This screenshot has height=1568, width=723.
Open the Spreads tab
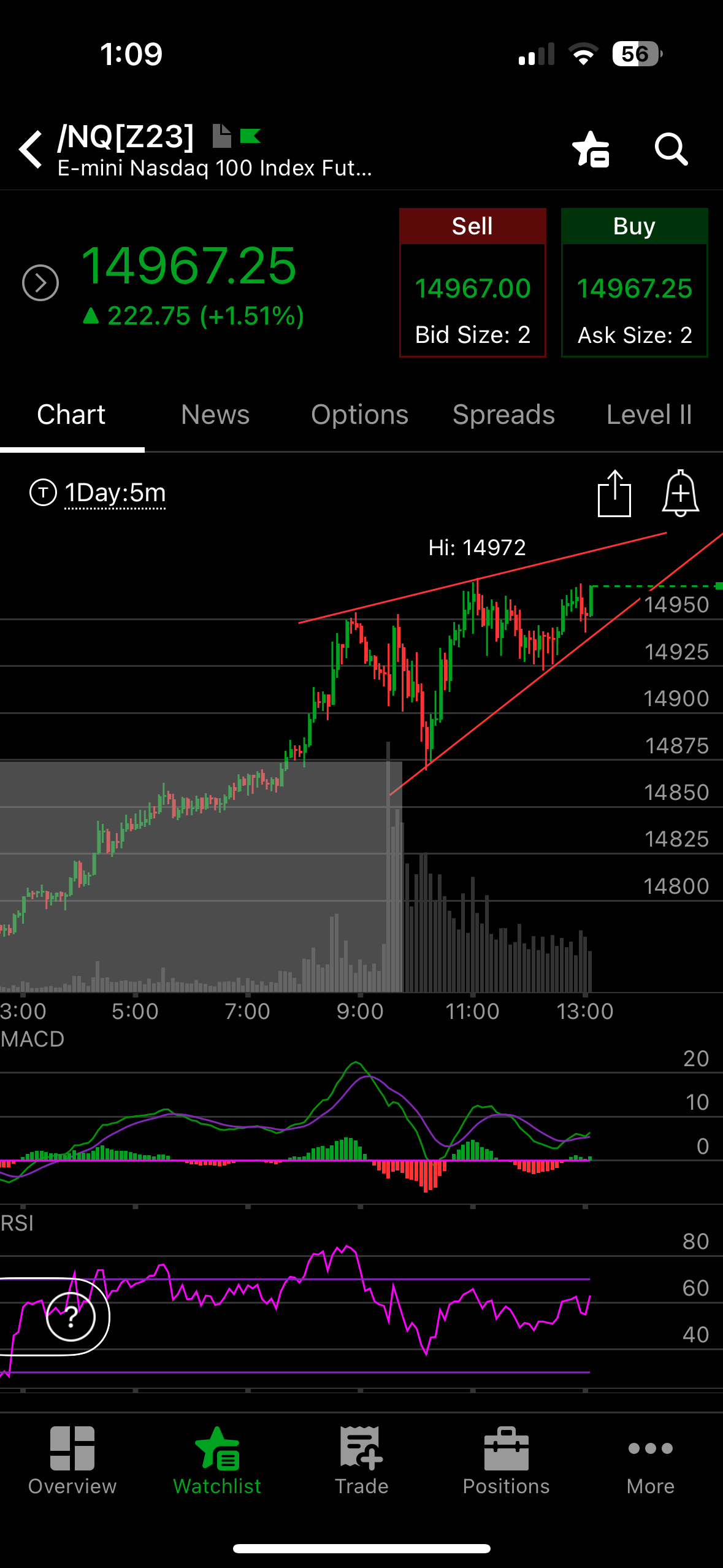pos(503,415)
